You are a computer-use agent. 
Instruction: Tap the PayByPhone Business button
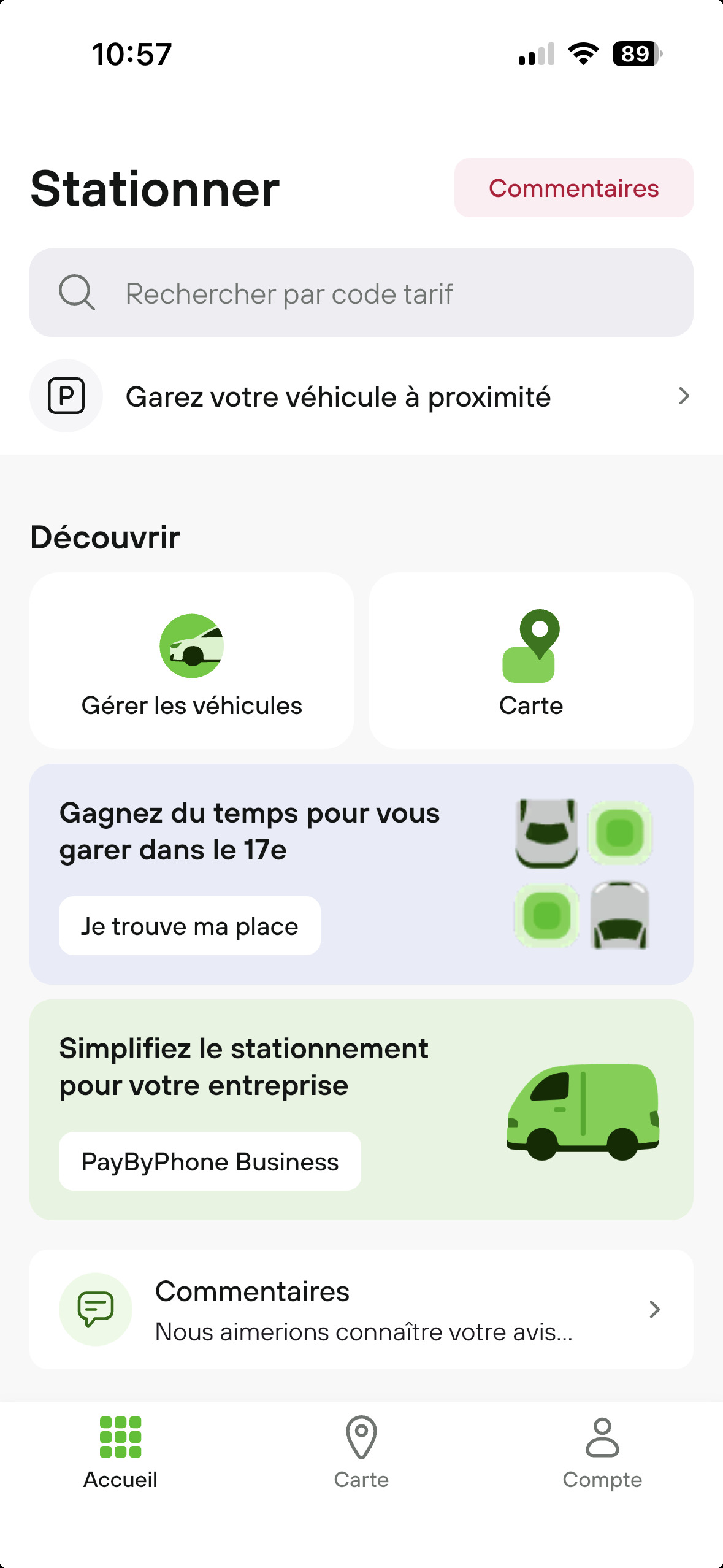[x=210, y=1162]
